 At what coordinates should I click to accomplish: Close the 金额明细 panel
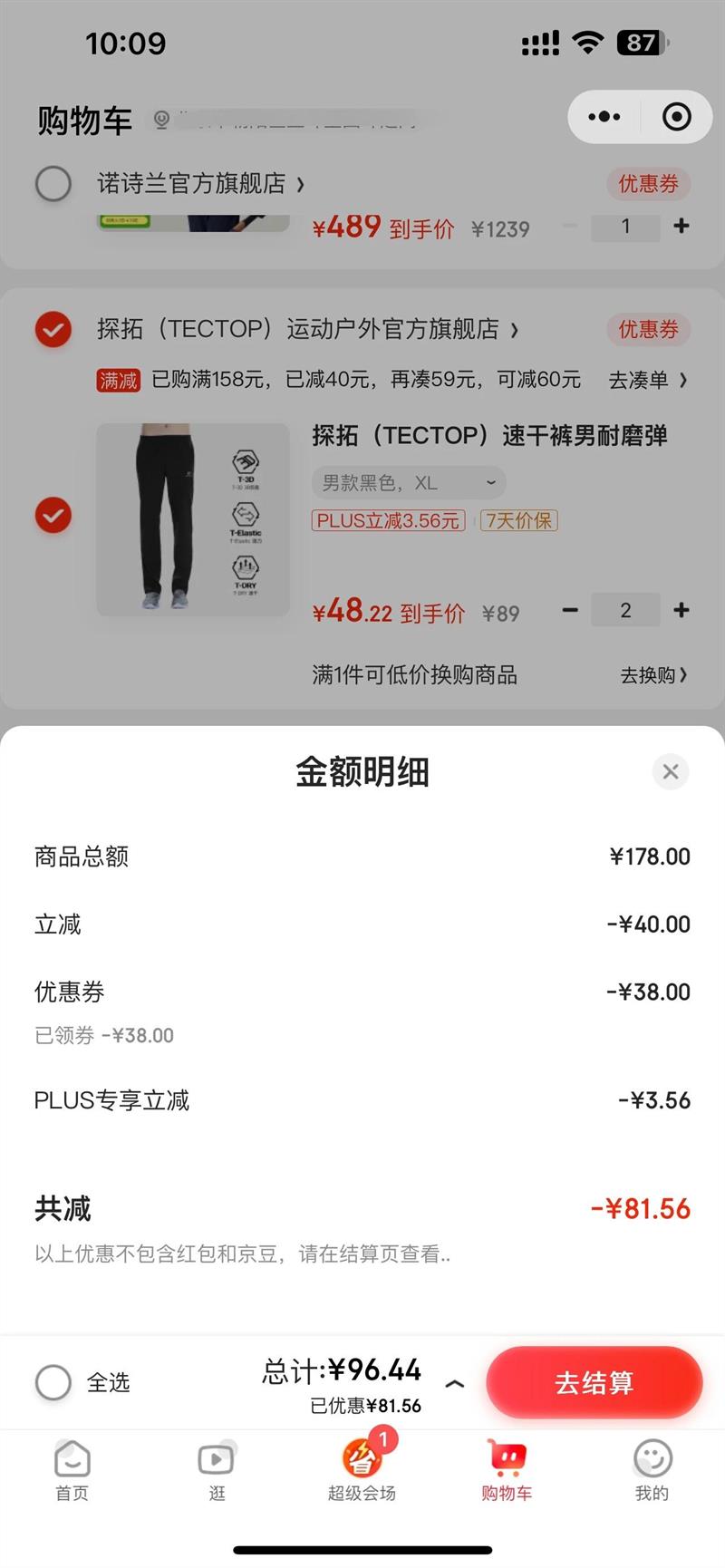(x=671, y=771)
